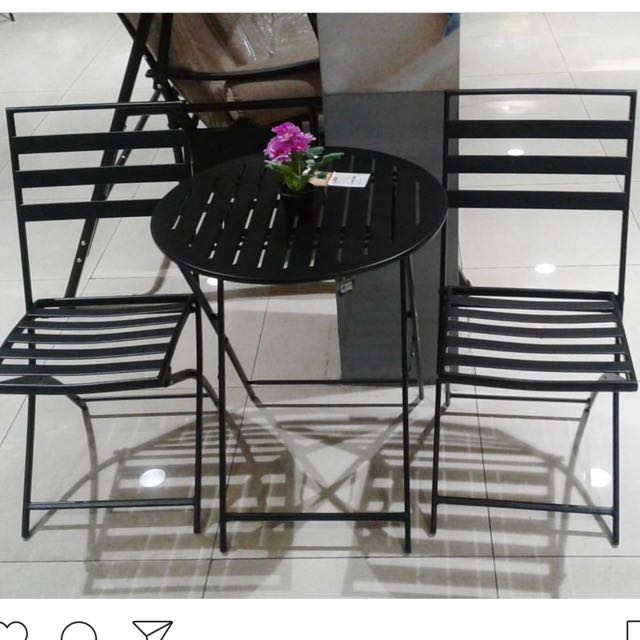Open comments via the speech bubble icon
The image size is (640, 640).
[79, 633]
